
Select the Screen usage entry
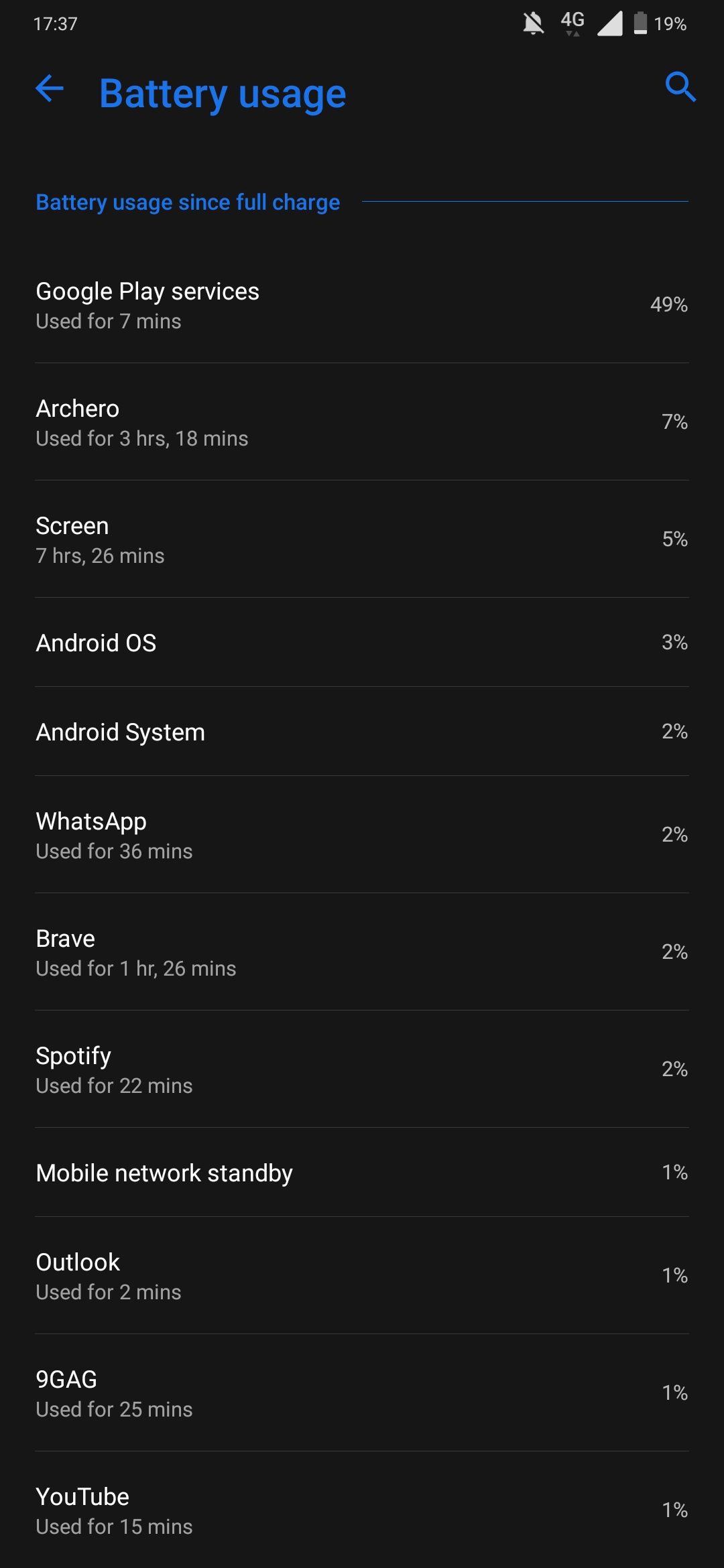362,539
